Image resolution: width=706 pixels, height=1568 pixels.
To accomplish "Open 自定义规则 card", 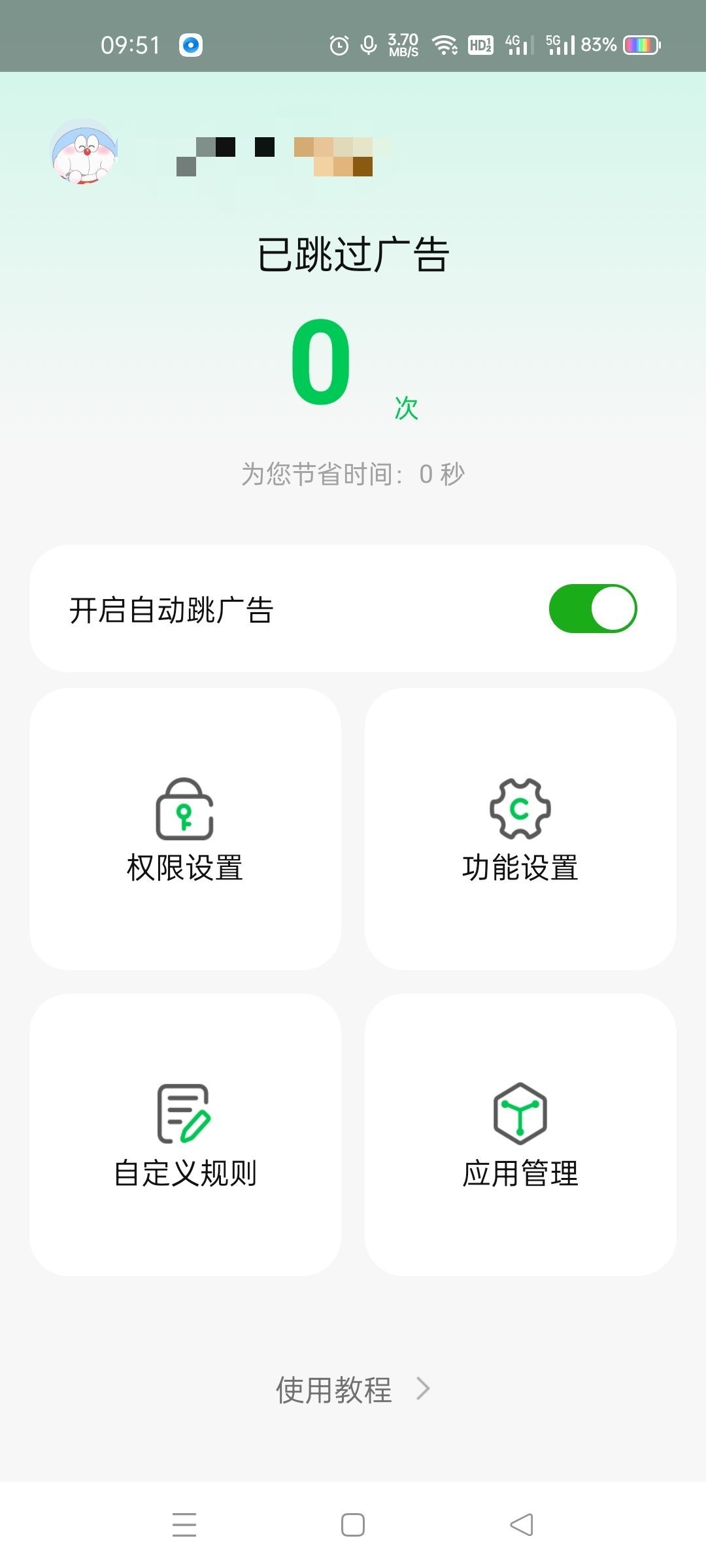I will pyautogui.click(x=185, y=1134).
